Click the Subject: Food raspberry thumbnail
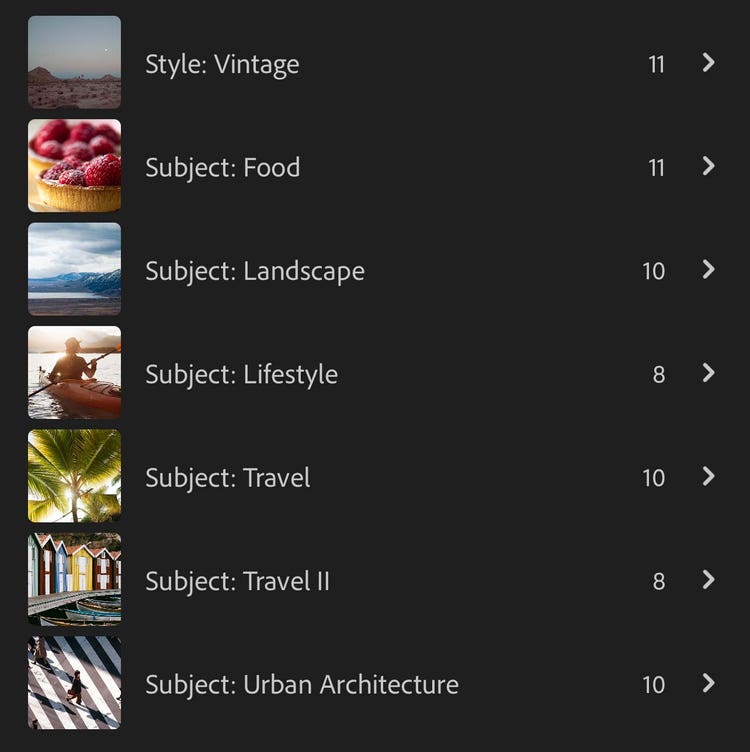 pyautogui.click(x=74, y=166)
